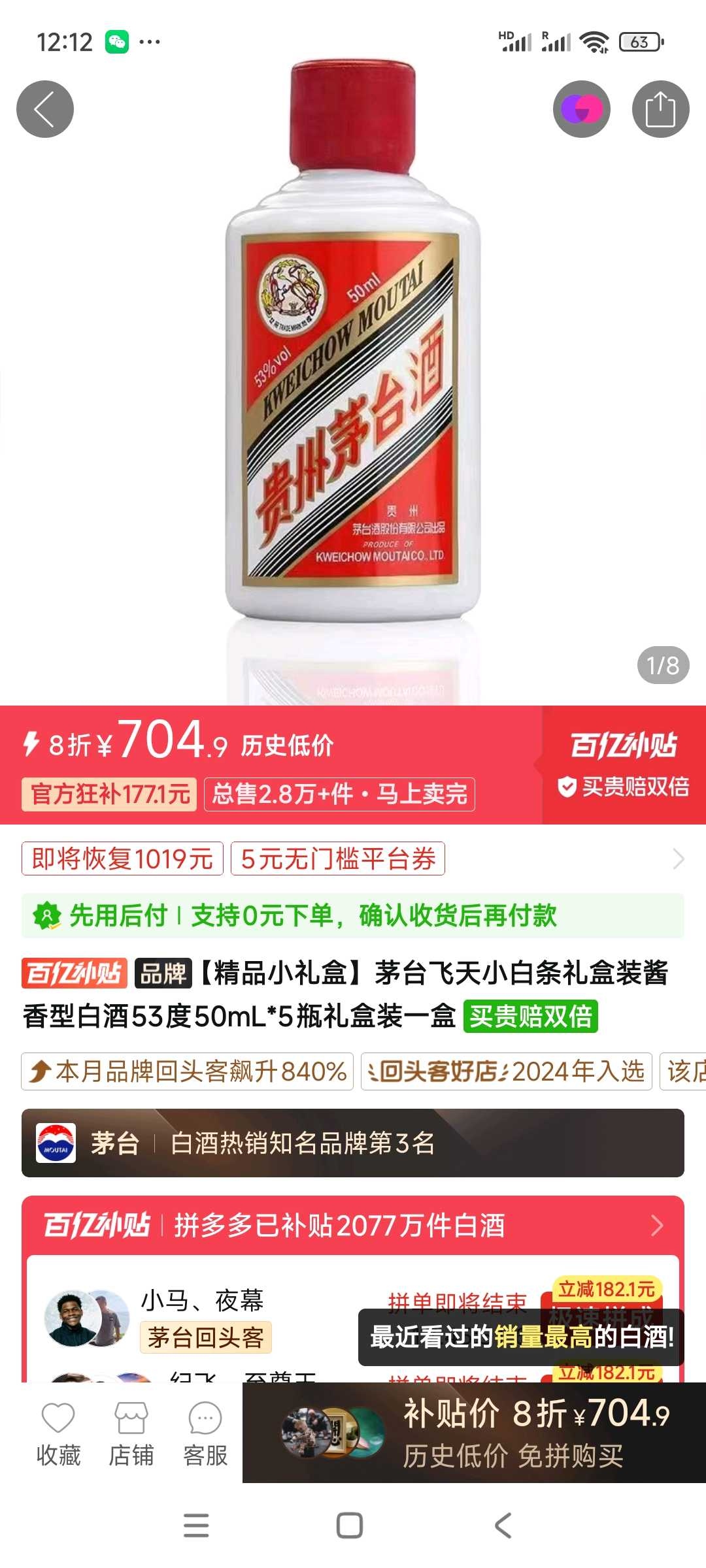706x1568 pixels.
Task: Tap the 本月品牌回头客飙升840% tag
Action: click(188, 1071)
